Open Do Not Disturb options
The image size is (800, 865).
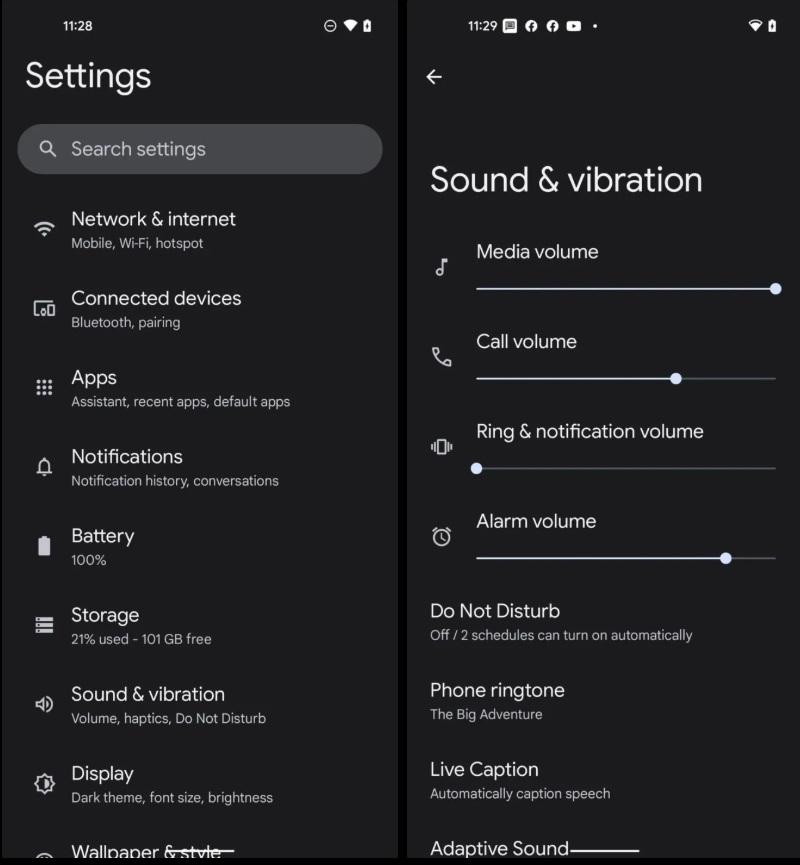coord(560,621)
